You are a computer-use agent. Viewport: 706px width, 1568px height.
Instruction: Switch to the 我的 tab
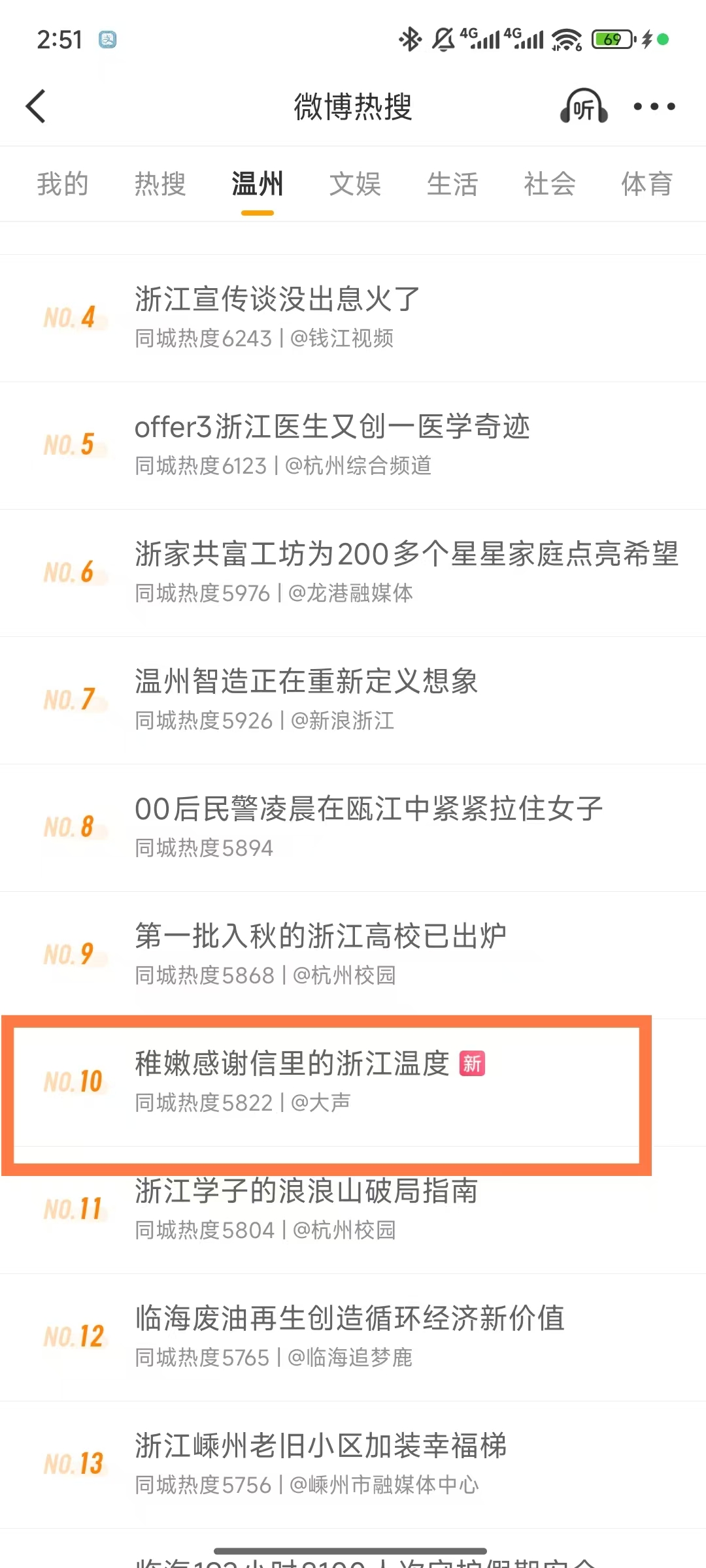[x=63, y=184]
